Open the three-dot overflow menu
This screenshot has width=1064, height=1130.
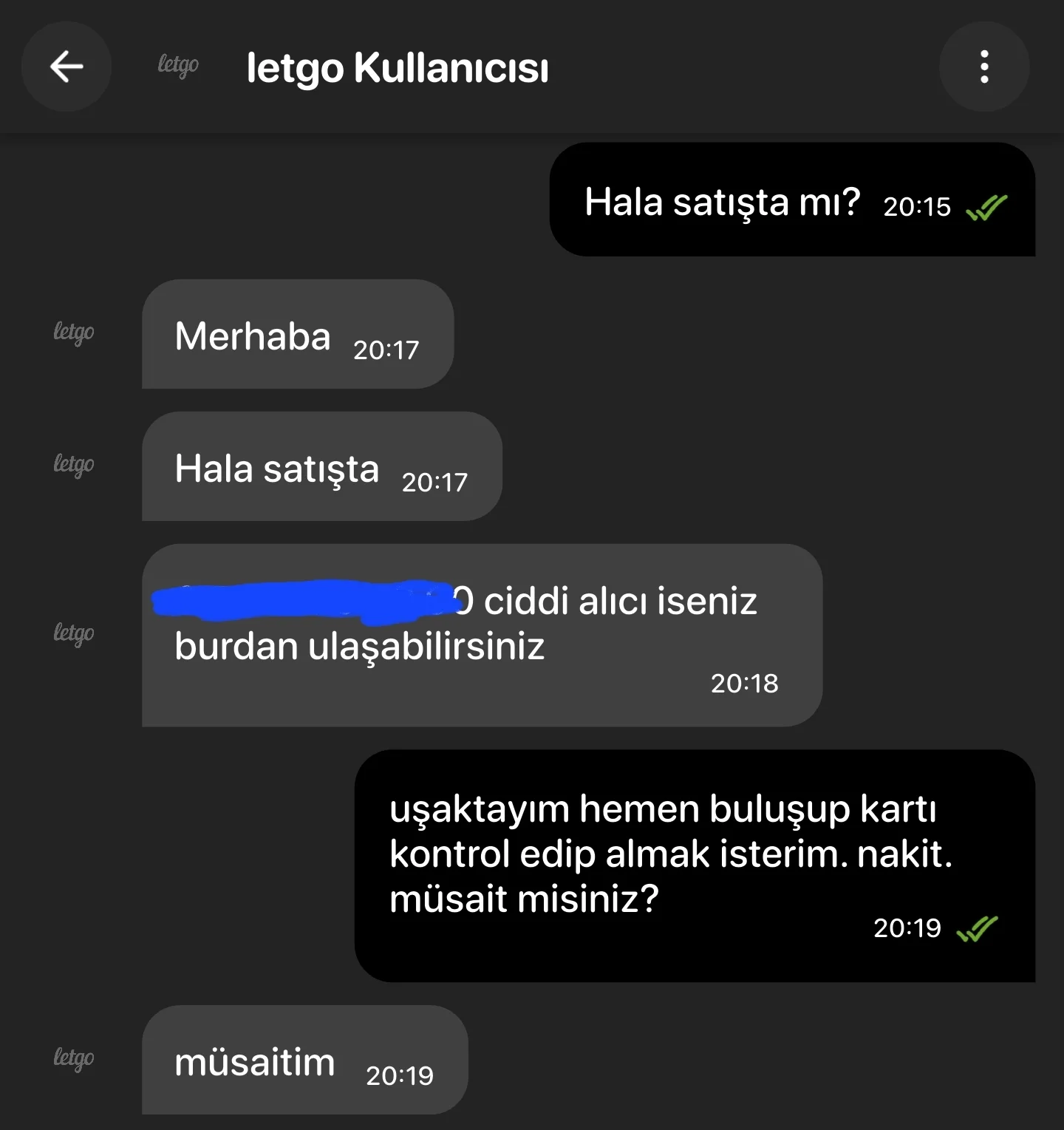983,67
